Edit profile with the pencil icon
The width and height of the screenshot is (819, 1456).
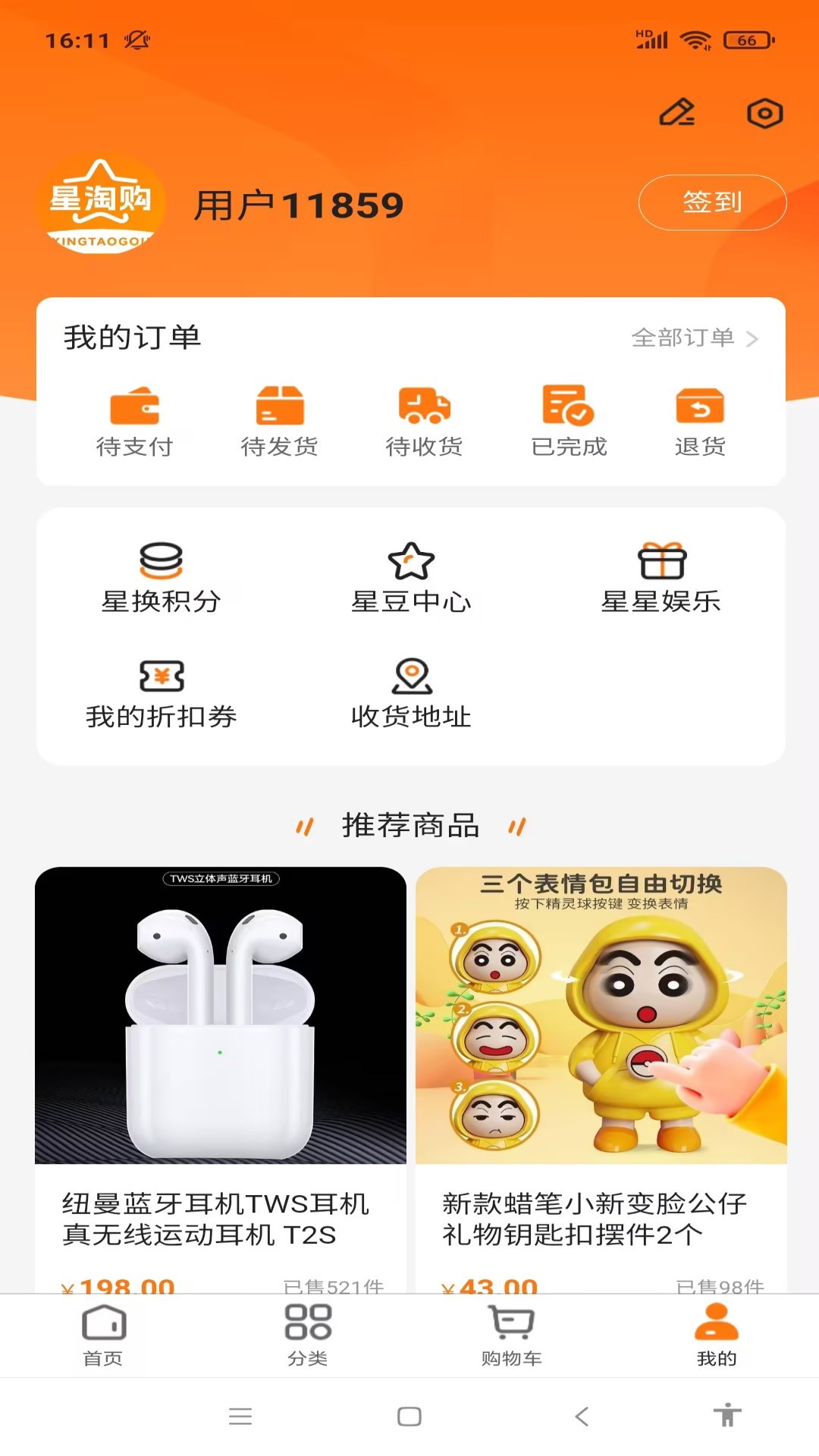click(677, 112)
